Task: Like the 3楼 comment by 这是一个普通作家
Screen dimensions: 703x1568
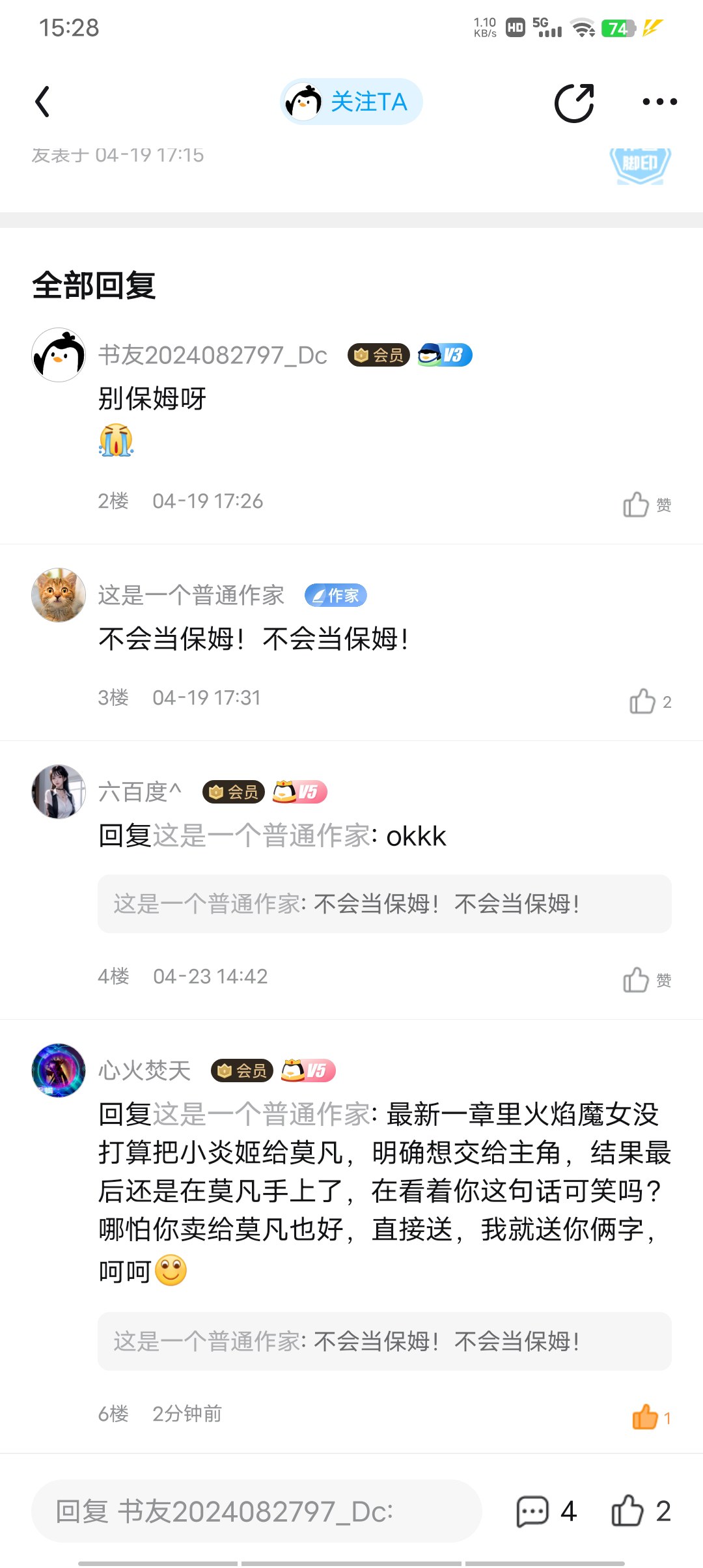Action: (x=650, y=701)
